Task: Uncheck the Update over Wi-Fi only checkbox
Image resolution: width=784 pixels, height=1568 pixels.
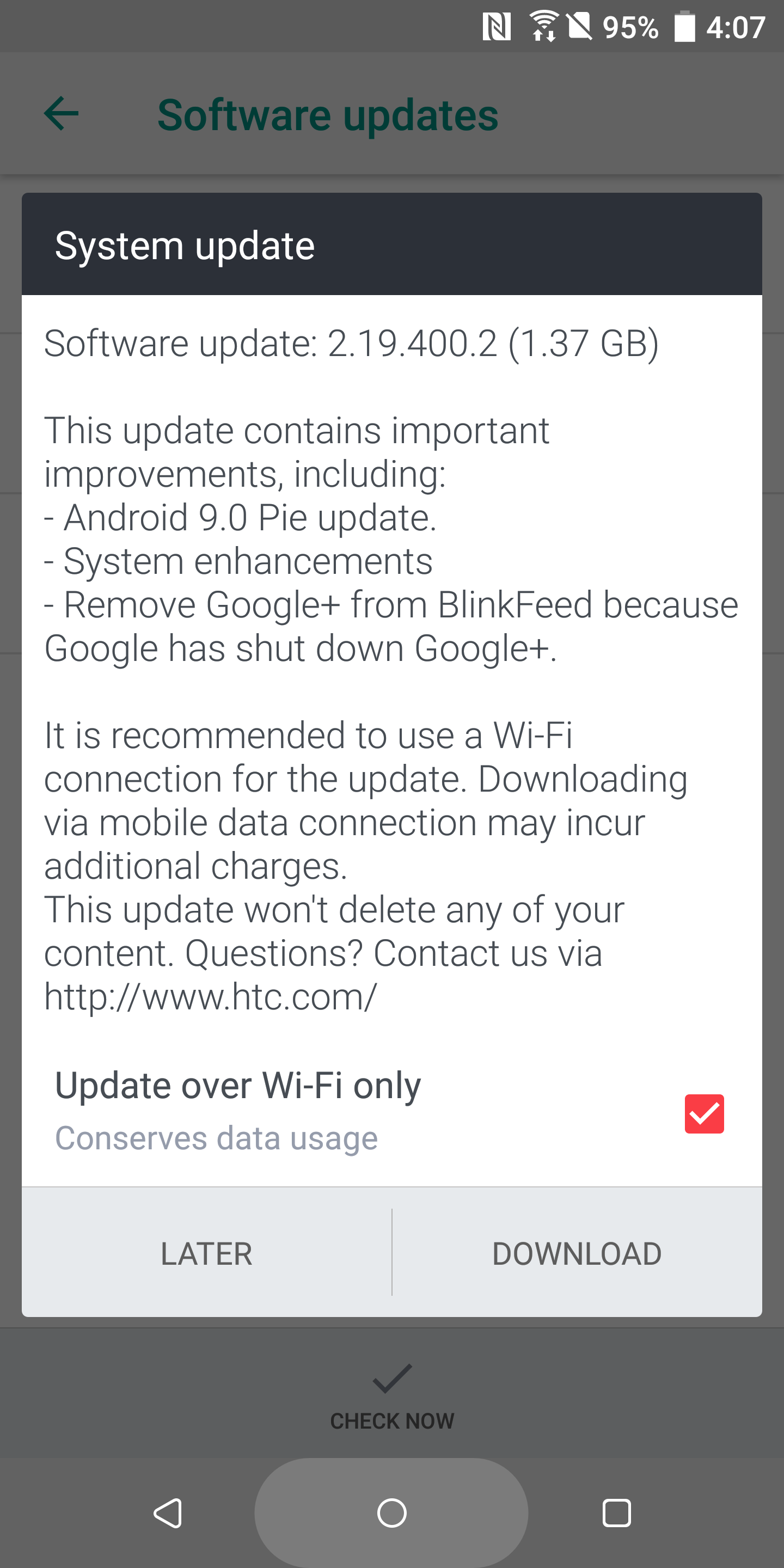Action: pos(703,1113)
